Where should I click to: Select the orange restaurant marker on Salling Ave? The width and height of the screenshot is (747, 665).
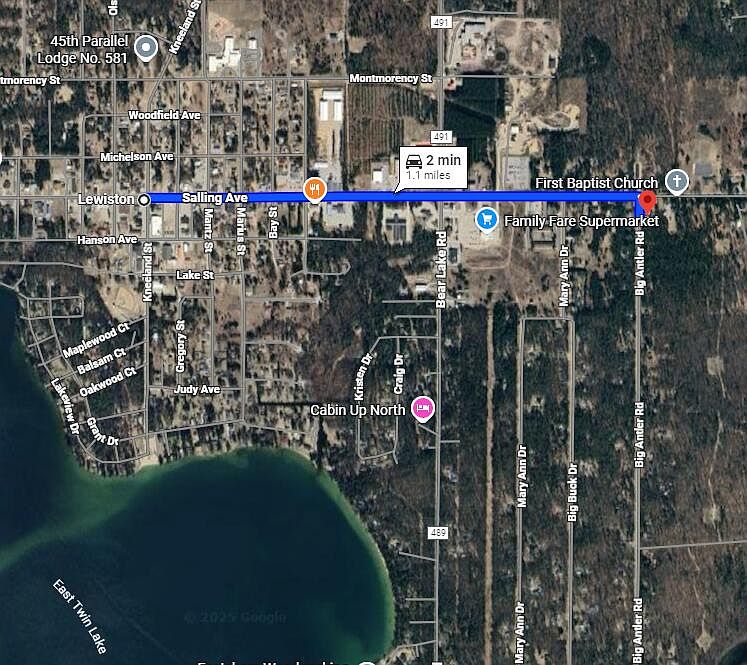tap(314, 188)
